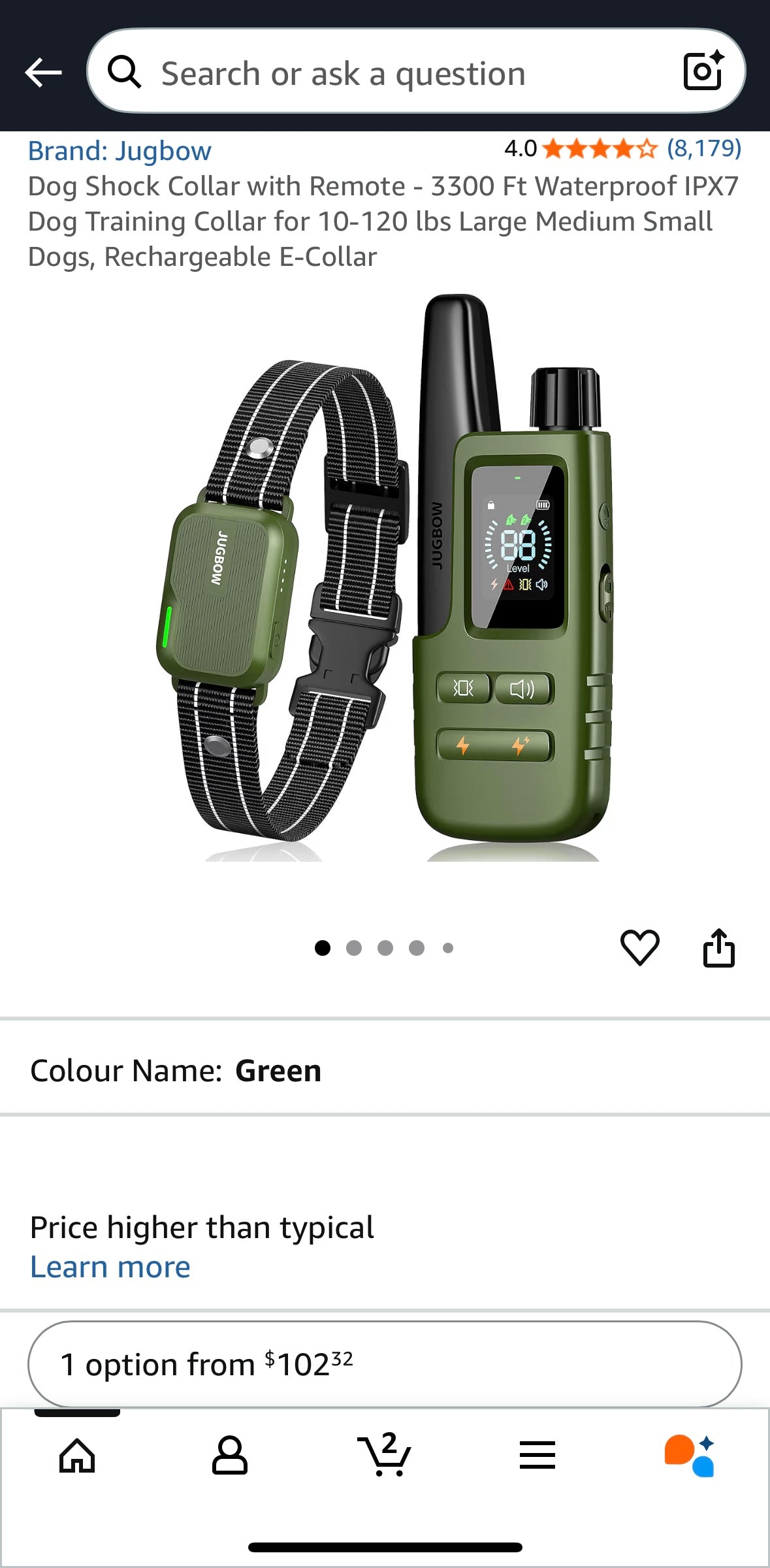This screenshot has height=1568, width=770.
Task: Select the third image carousel dot
Action: 385,949
